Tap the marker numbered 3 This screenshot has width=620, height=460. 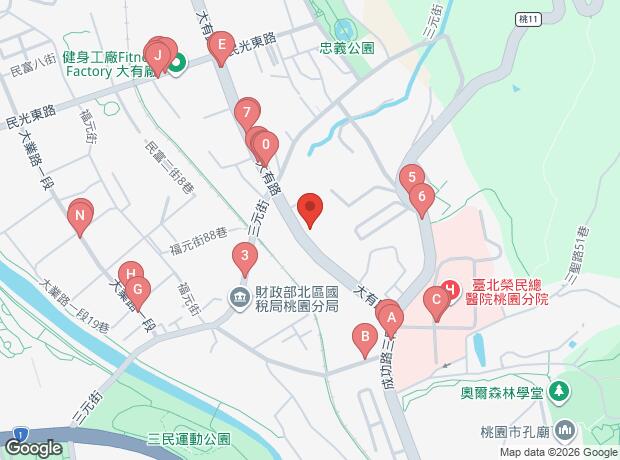click(x=245, y=259)
